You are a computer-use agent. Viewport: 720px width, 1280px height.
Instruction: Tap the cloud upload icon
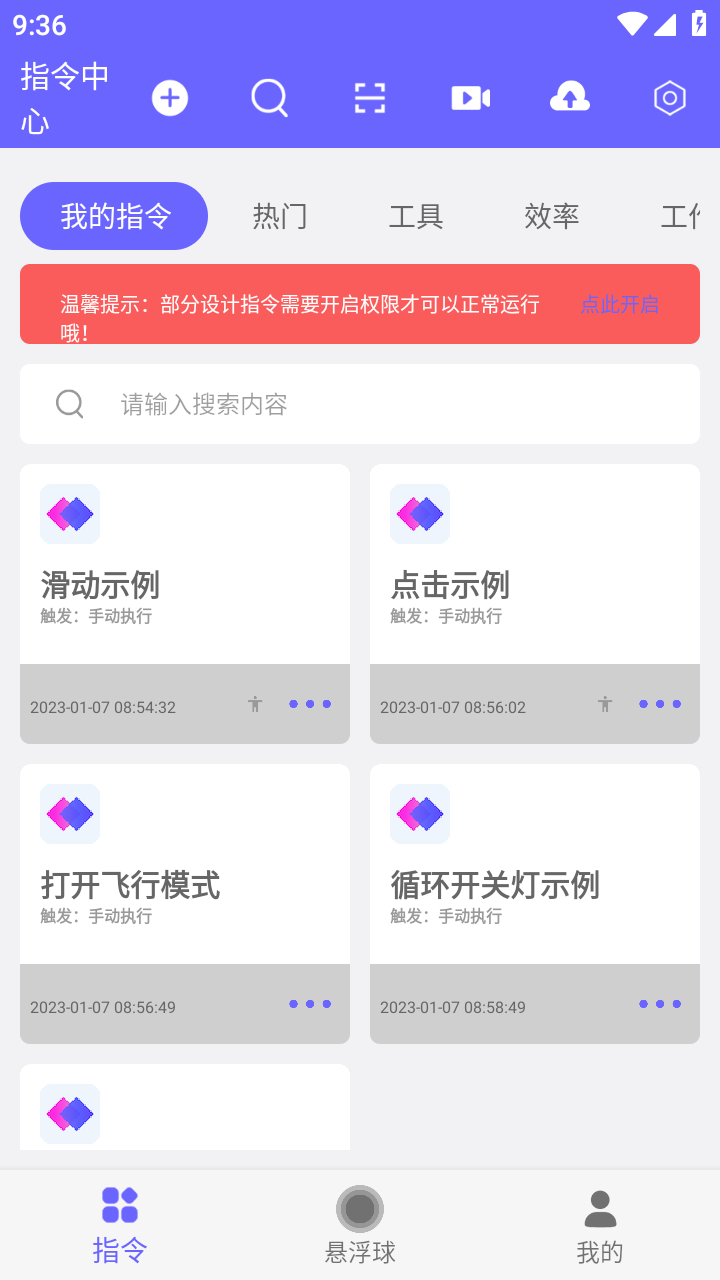(570, 98)
